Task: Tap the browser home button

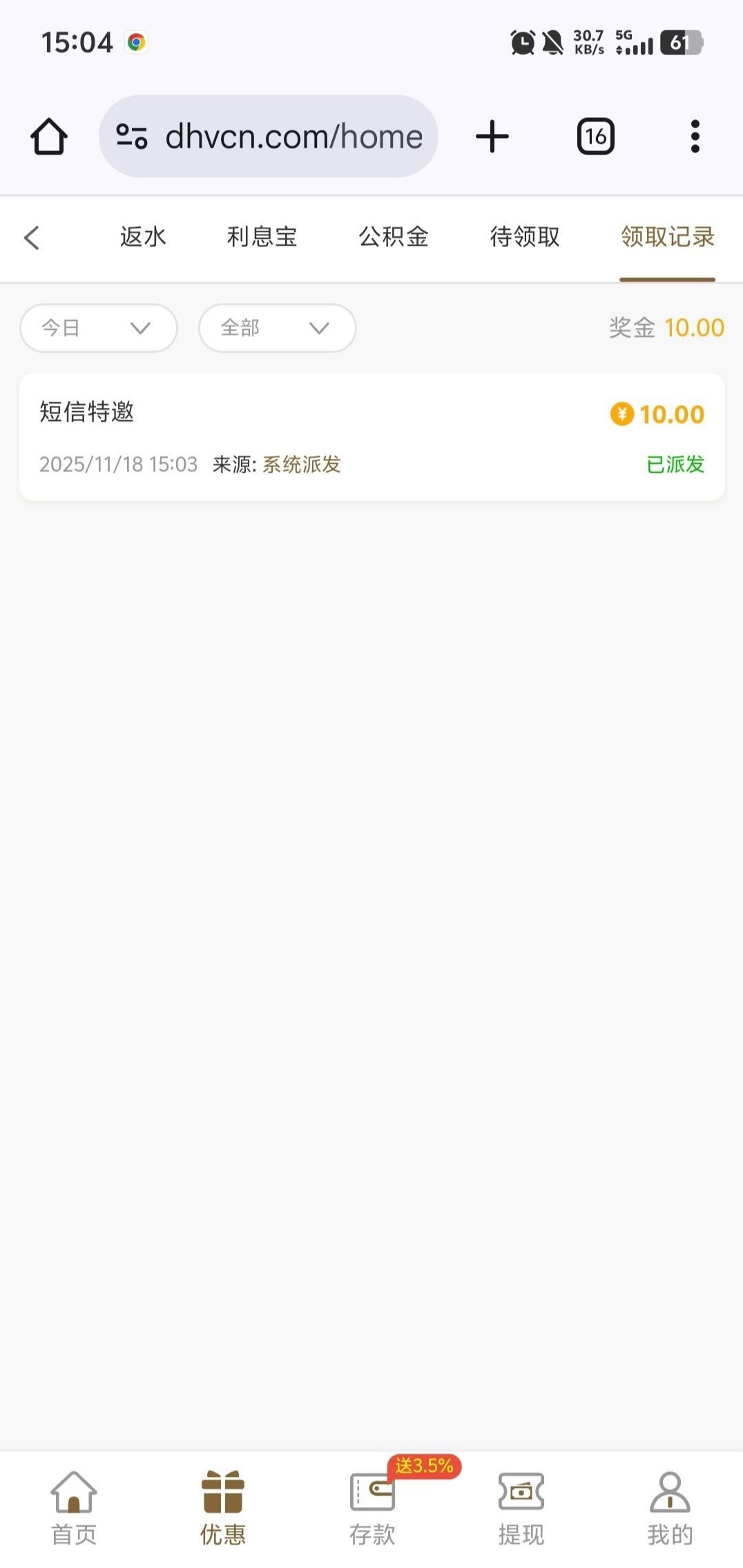Action: pyautogui.click(x=49, y=137)
